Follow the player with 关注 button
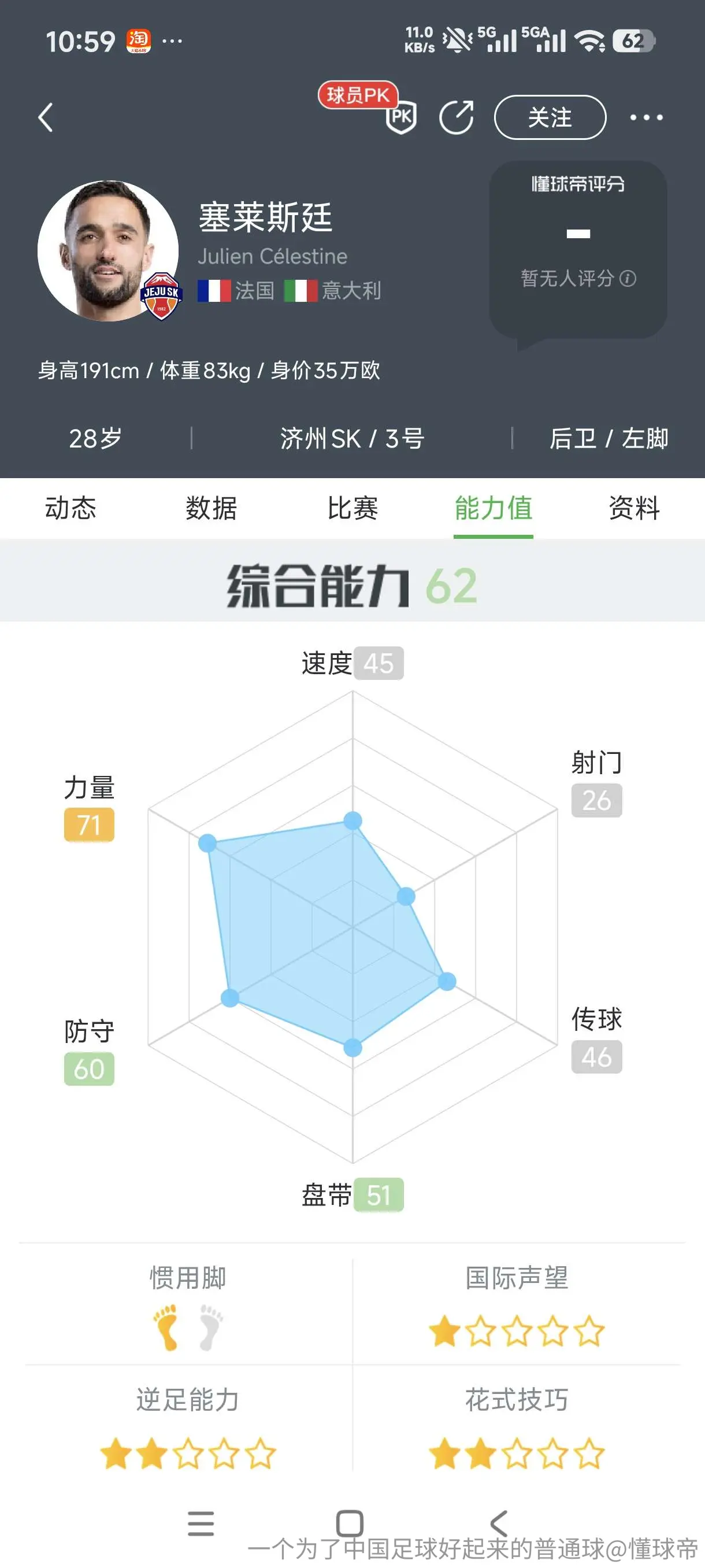The height and width of the screenshot is (1568, 705). (x=550, y=117)
